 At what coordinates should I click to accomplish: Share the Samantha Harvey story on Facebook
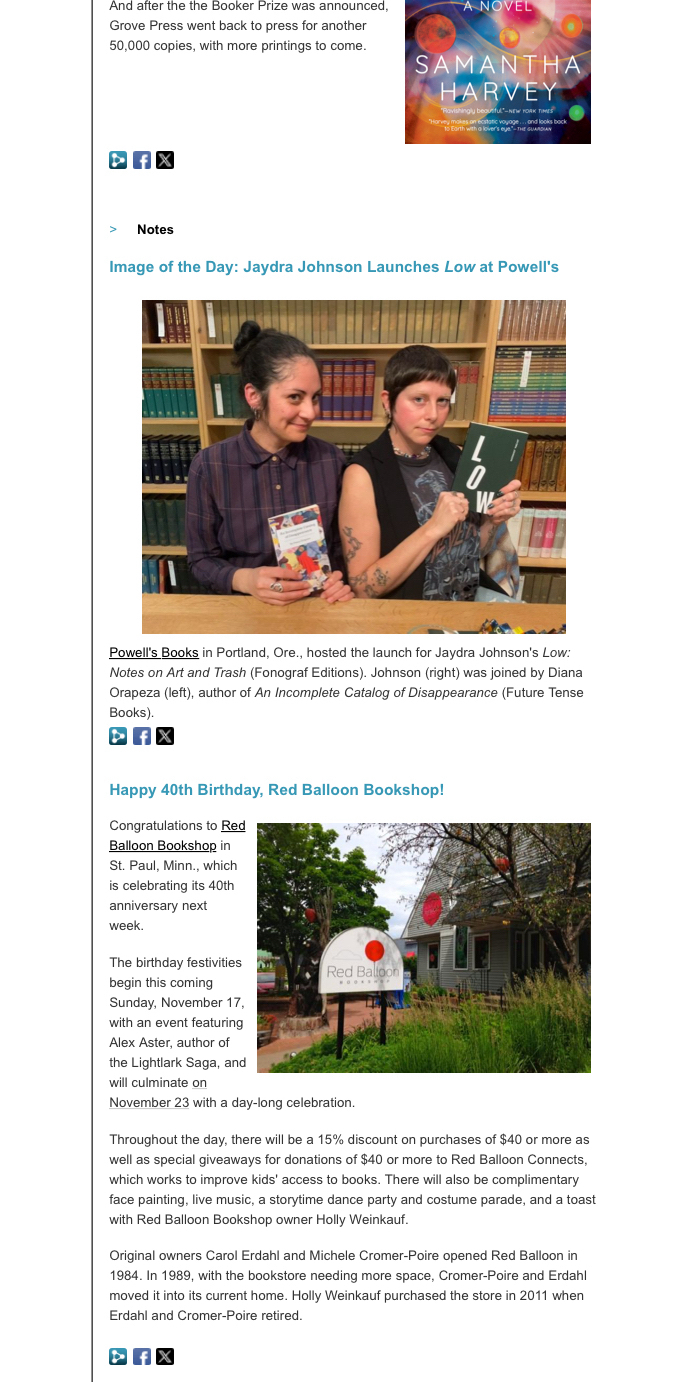142,160
